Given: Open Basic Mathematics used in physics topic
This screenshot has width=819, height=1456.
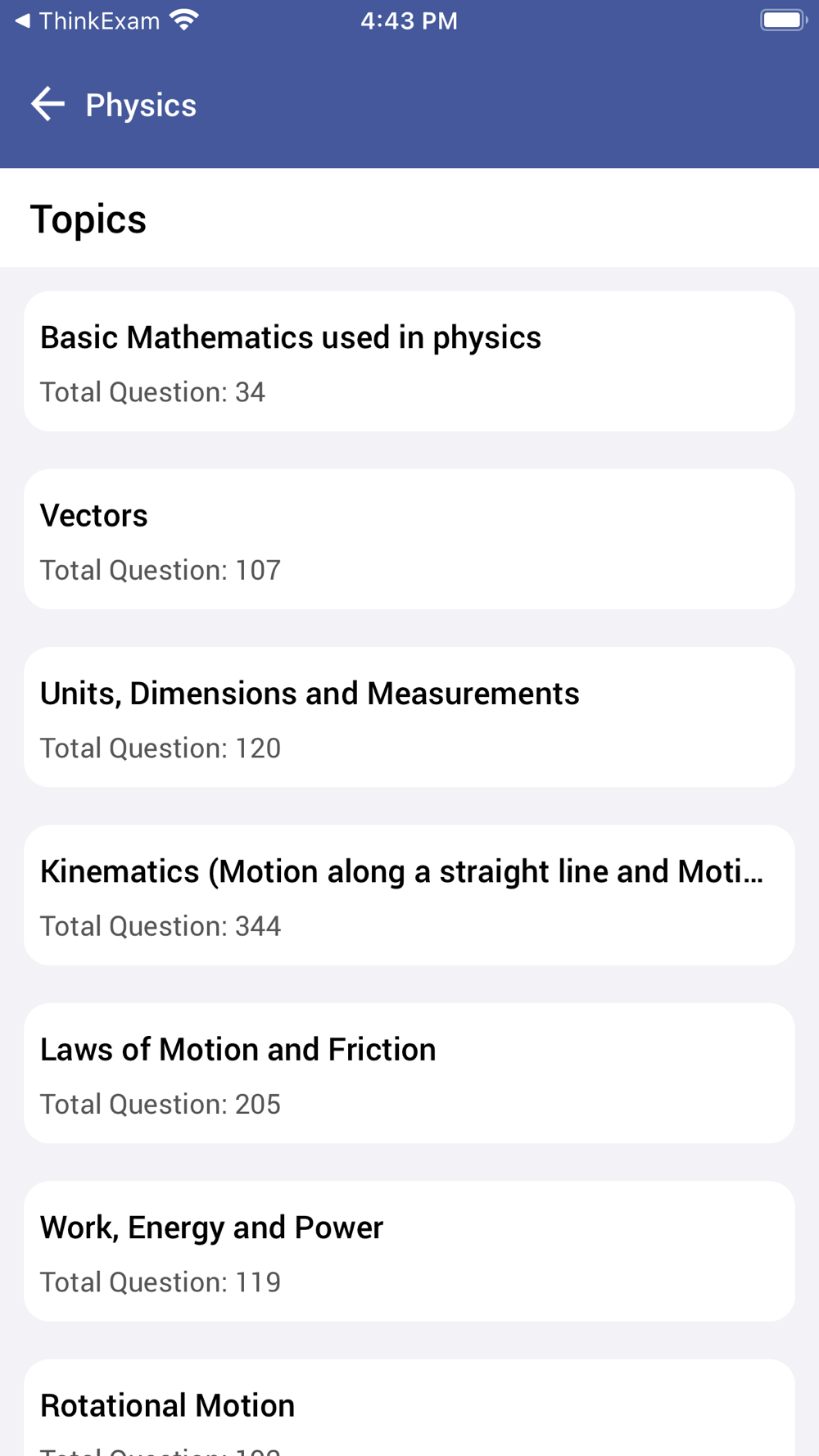Looking at the screenshot, I should point(409,361).
